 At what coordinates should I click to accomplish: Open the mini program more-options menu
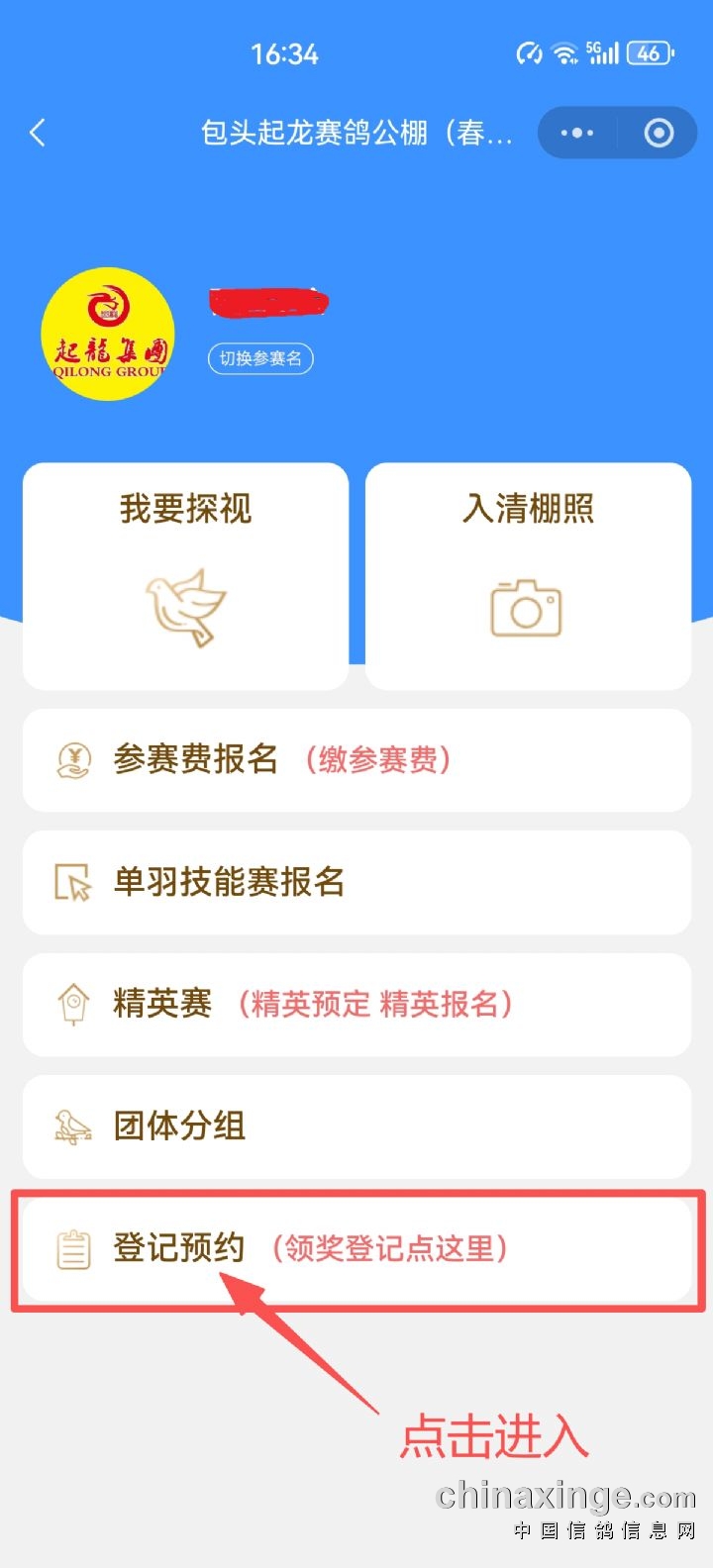coord(577,133)
